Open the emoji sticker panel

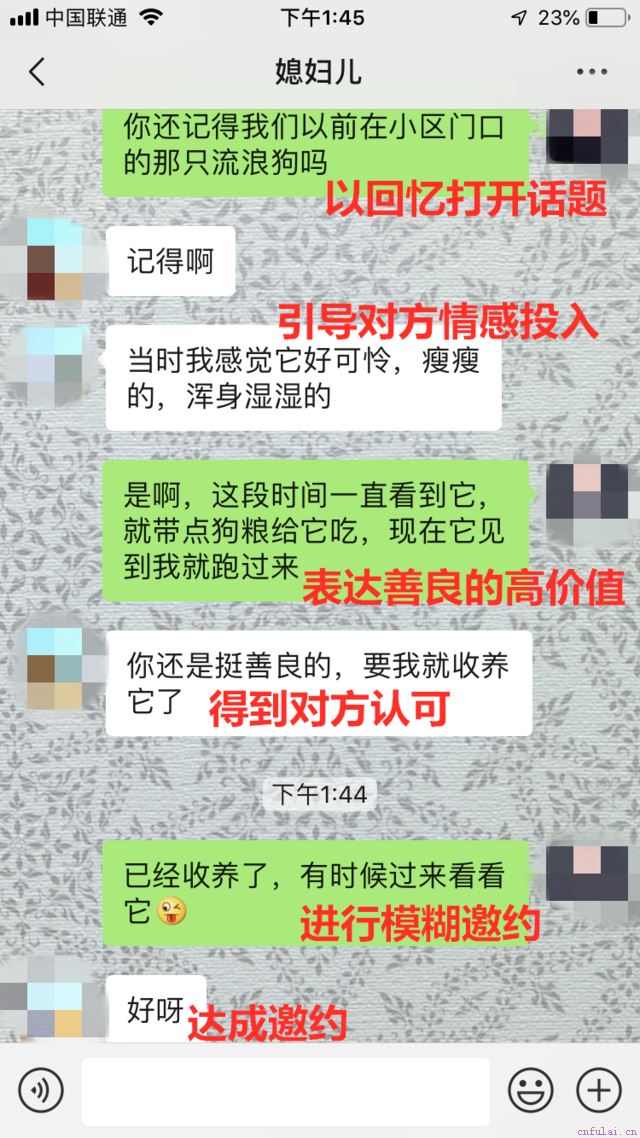pyautogui.click(x=530, y=1090)
